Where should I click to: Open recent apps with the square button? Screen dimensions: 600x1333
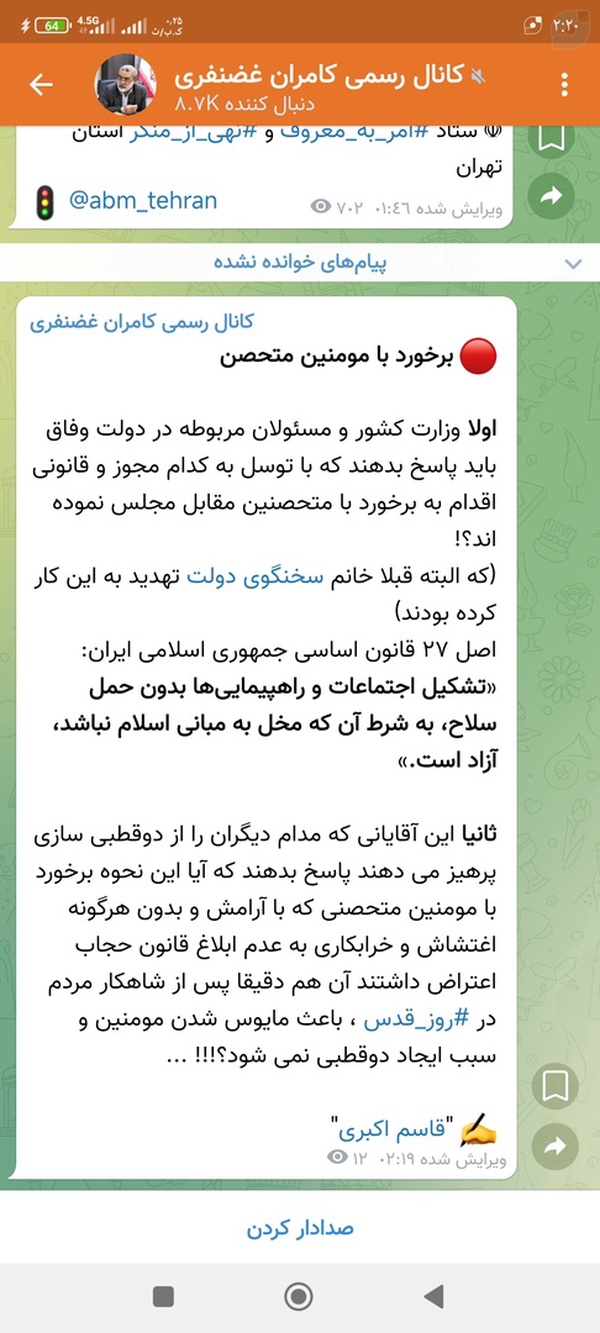tap(163, 1297)
